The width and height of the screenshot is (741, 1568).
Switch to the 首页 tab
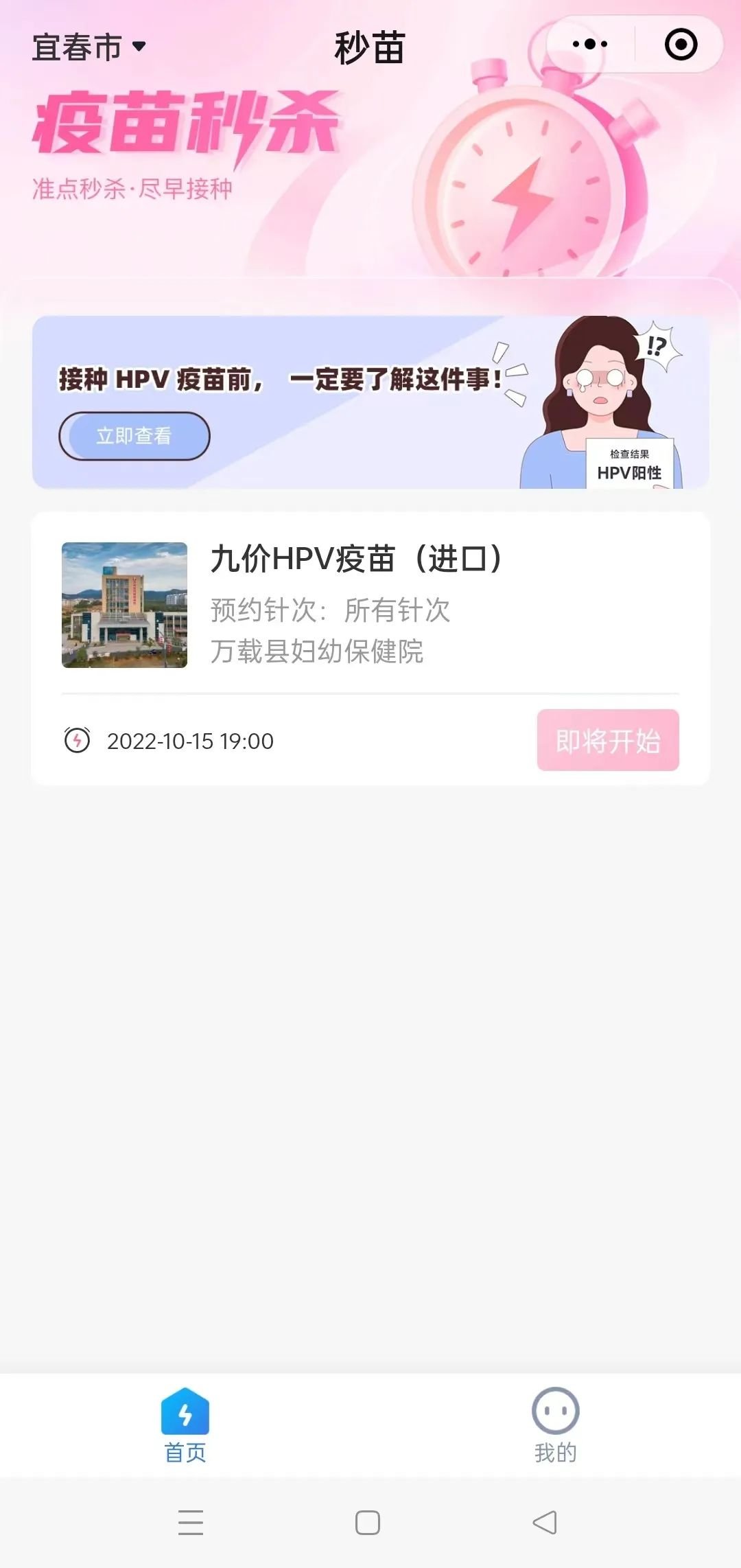pyautogui.click(x=185, y=1425)
